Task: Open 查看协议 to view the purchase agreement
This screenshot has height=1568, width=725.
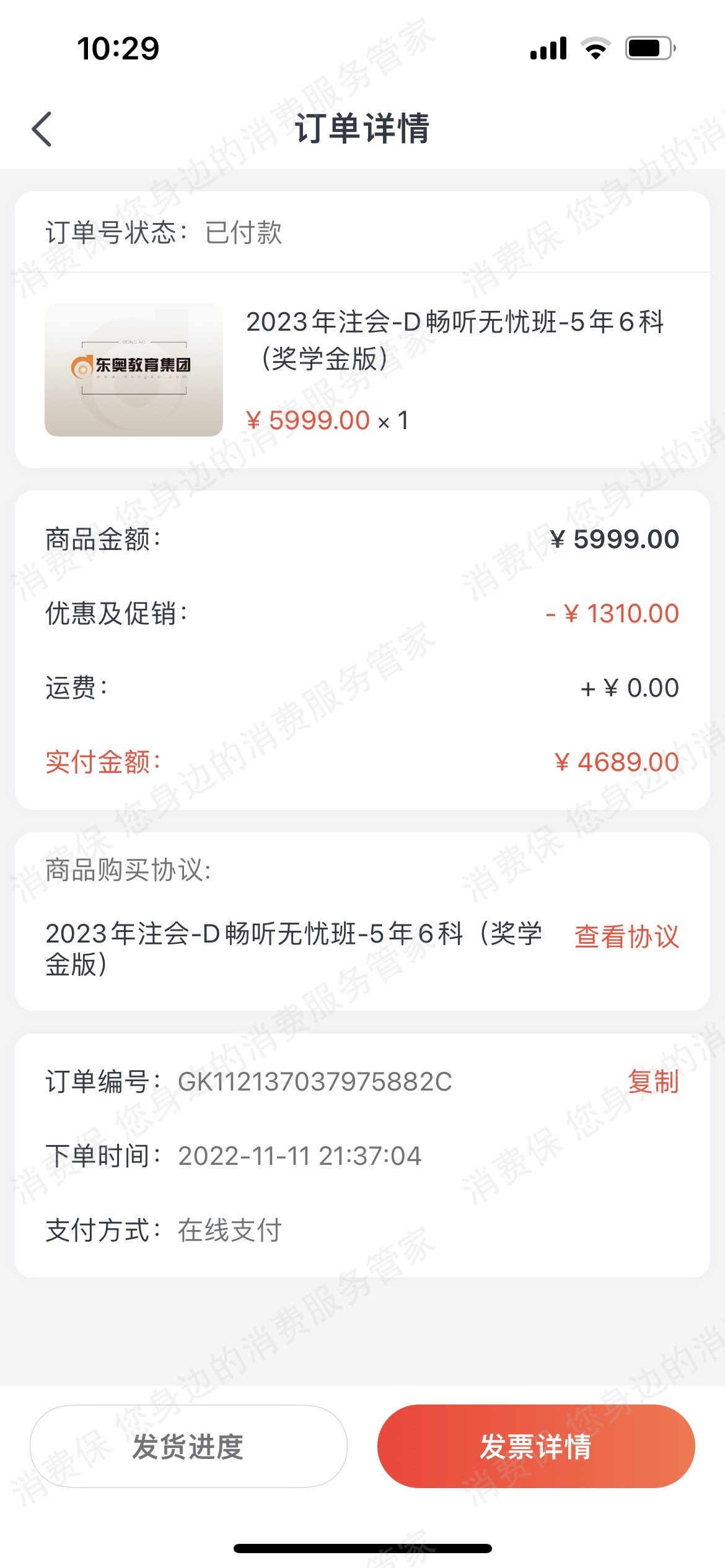Action: 627,939
